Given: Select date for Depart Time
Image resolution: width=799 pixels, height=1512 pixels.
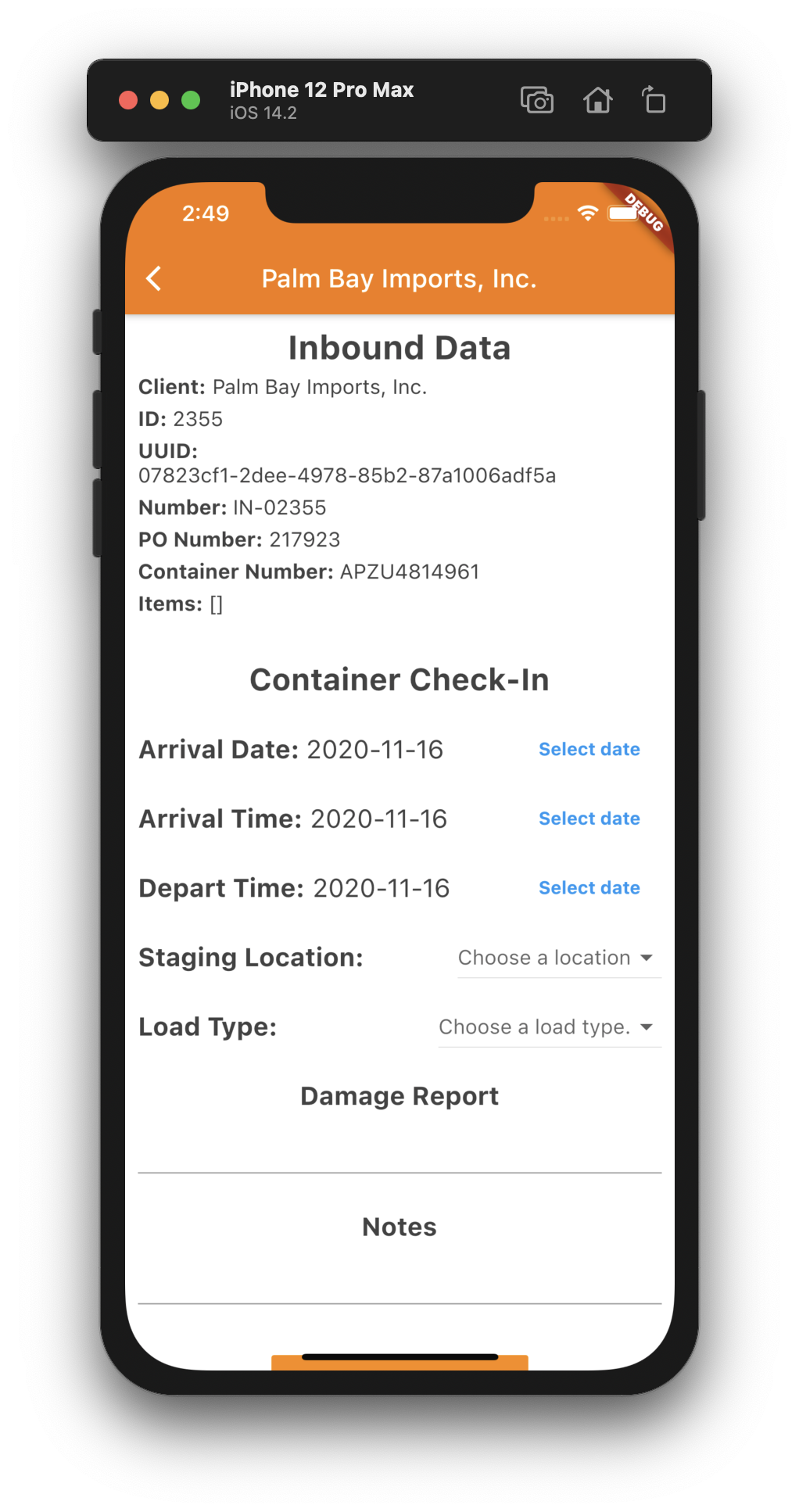Looking at the screenshot, I should (589, 887).
